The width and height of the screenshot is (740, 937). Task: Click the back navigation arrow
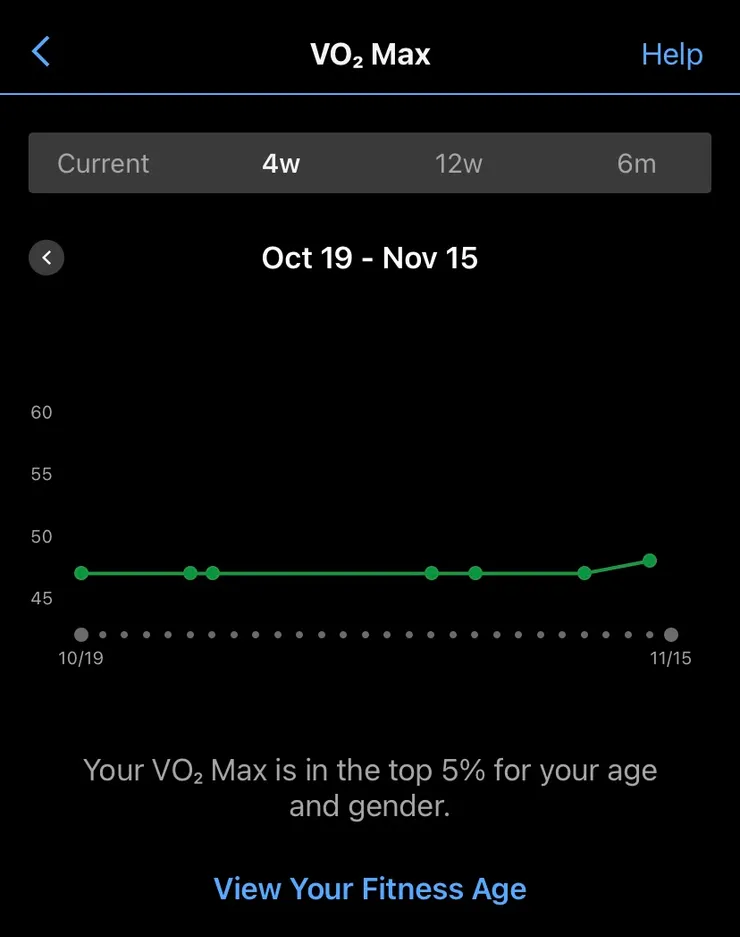(x=39, y=52)
